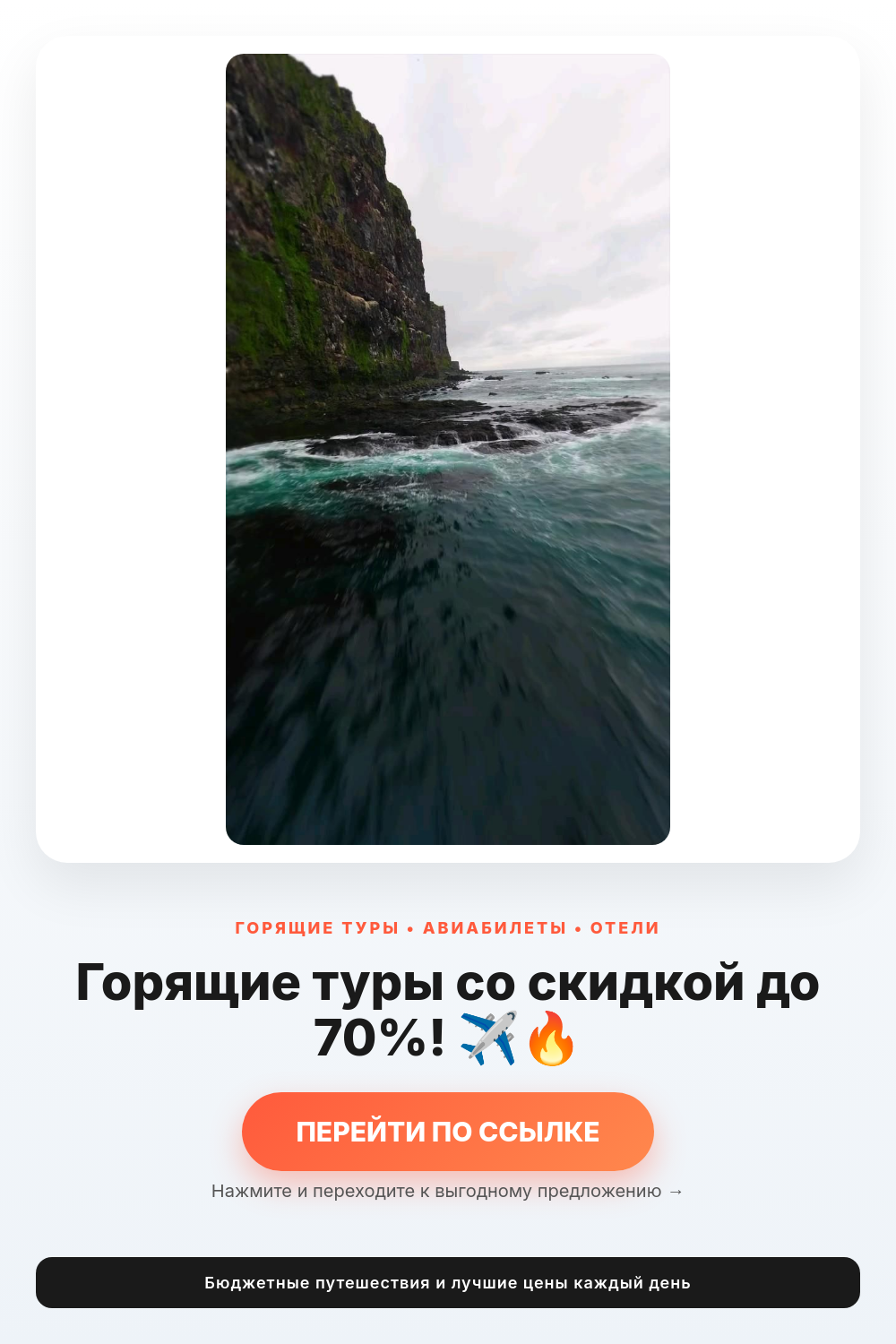Tap the ПЕРЕЙТИ ПО ССЫЛКЕ button

448,1132
